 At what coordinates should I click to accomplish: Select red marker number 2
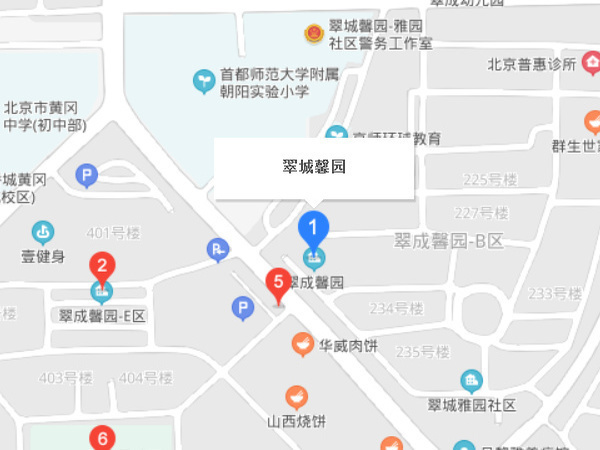(x=101, y=267)
